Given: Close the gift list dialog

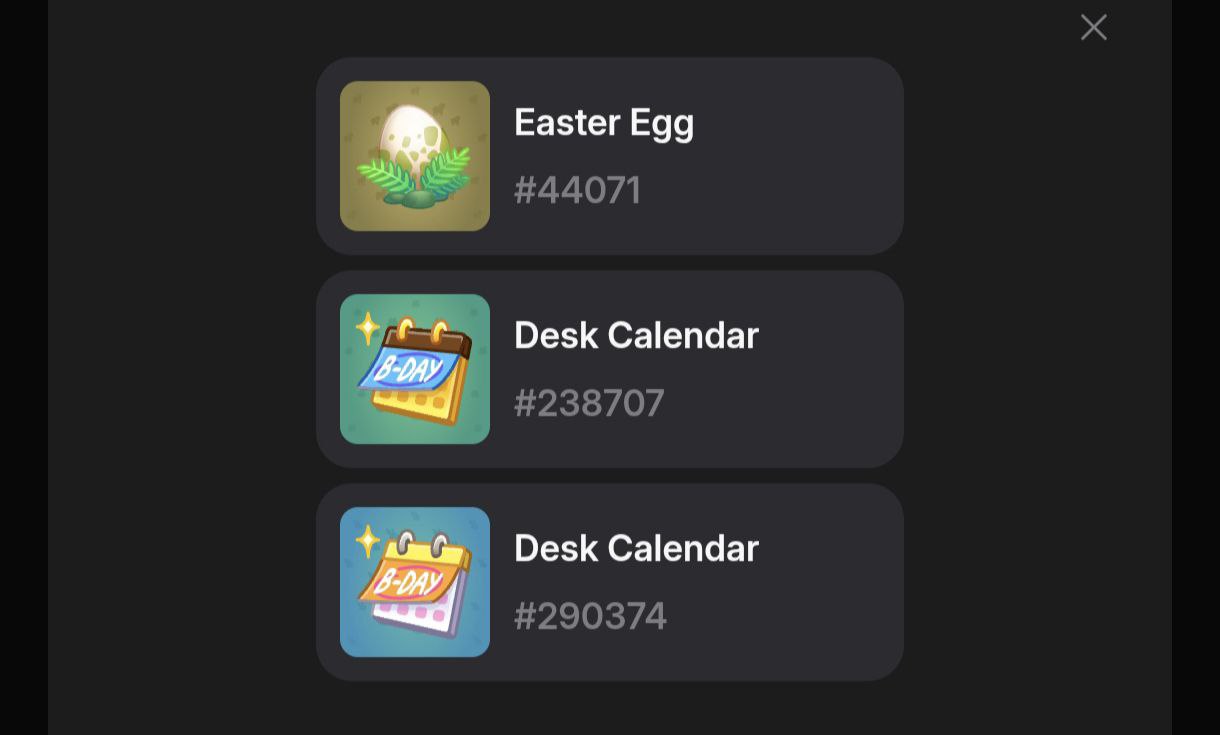Looking at the screenshot, I should 1093,27.
